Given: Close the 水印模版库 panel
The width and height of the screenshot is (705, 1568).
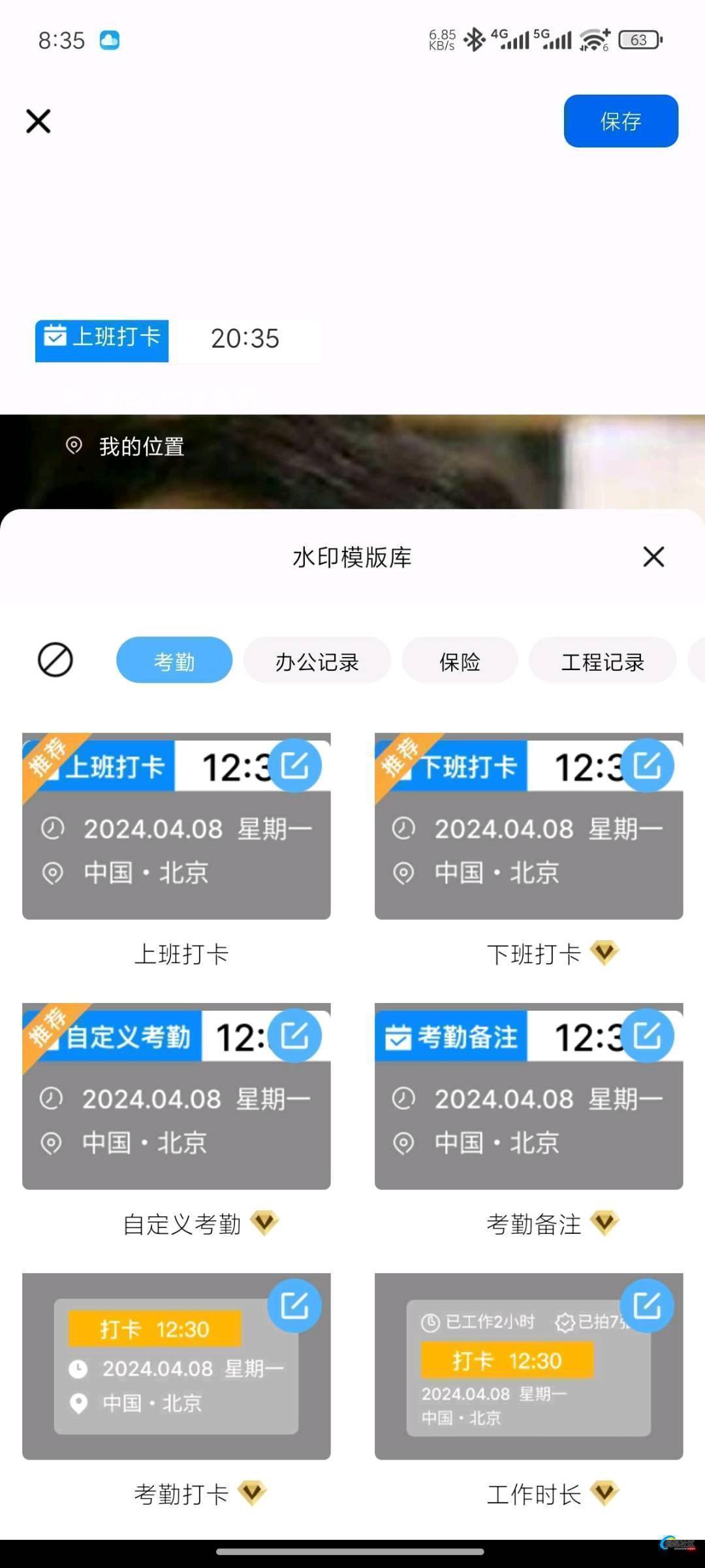Looking at the screenshot, I should pyautogui.click(x=653, y=557).
